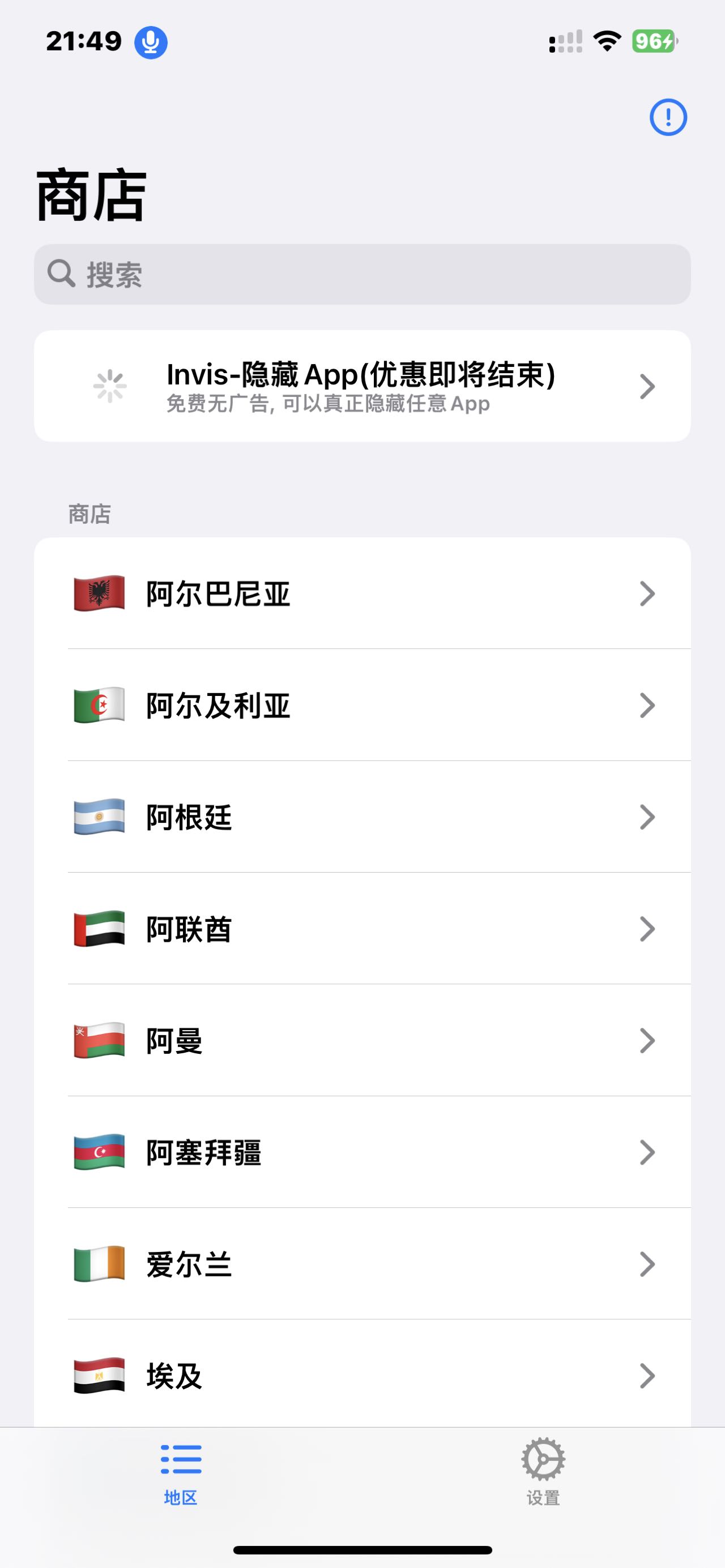The width and height of the screenshot is (725, 1568).
Task: Switch to the 设置 tab
Action: [x=543, y=1472]
